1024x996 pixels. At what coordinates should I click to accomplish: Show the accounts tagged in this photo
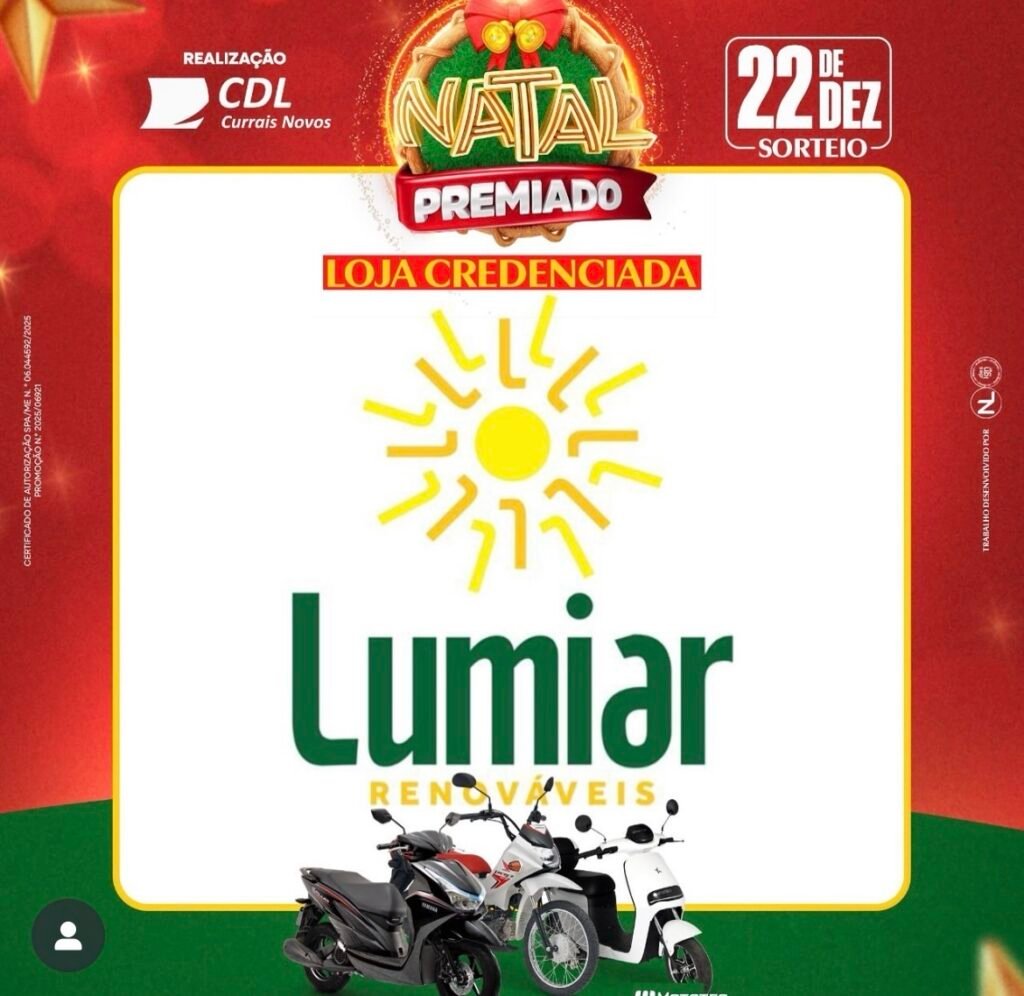[x=68, y=936]
